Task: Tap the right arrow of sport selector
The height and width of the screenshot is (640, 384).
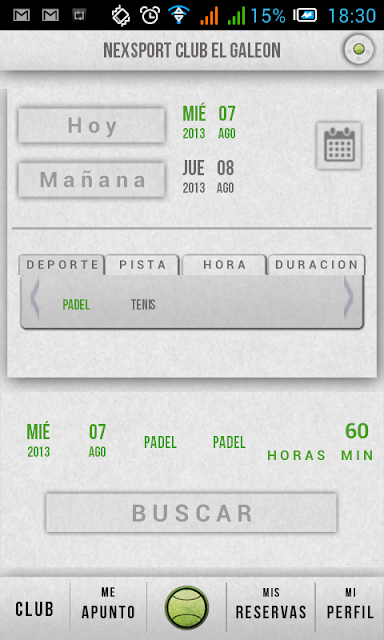Action: (x=349, y=298)
